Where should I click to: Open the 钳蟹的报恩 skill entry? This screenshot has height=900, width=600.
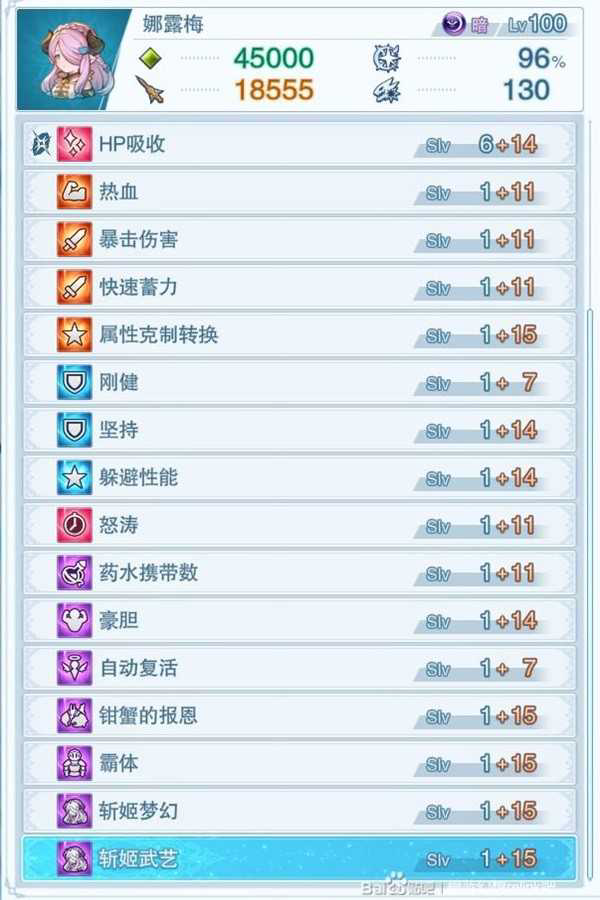point(300,716)
